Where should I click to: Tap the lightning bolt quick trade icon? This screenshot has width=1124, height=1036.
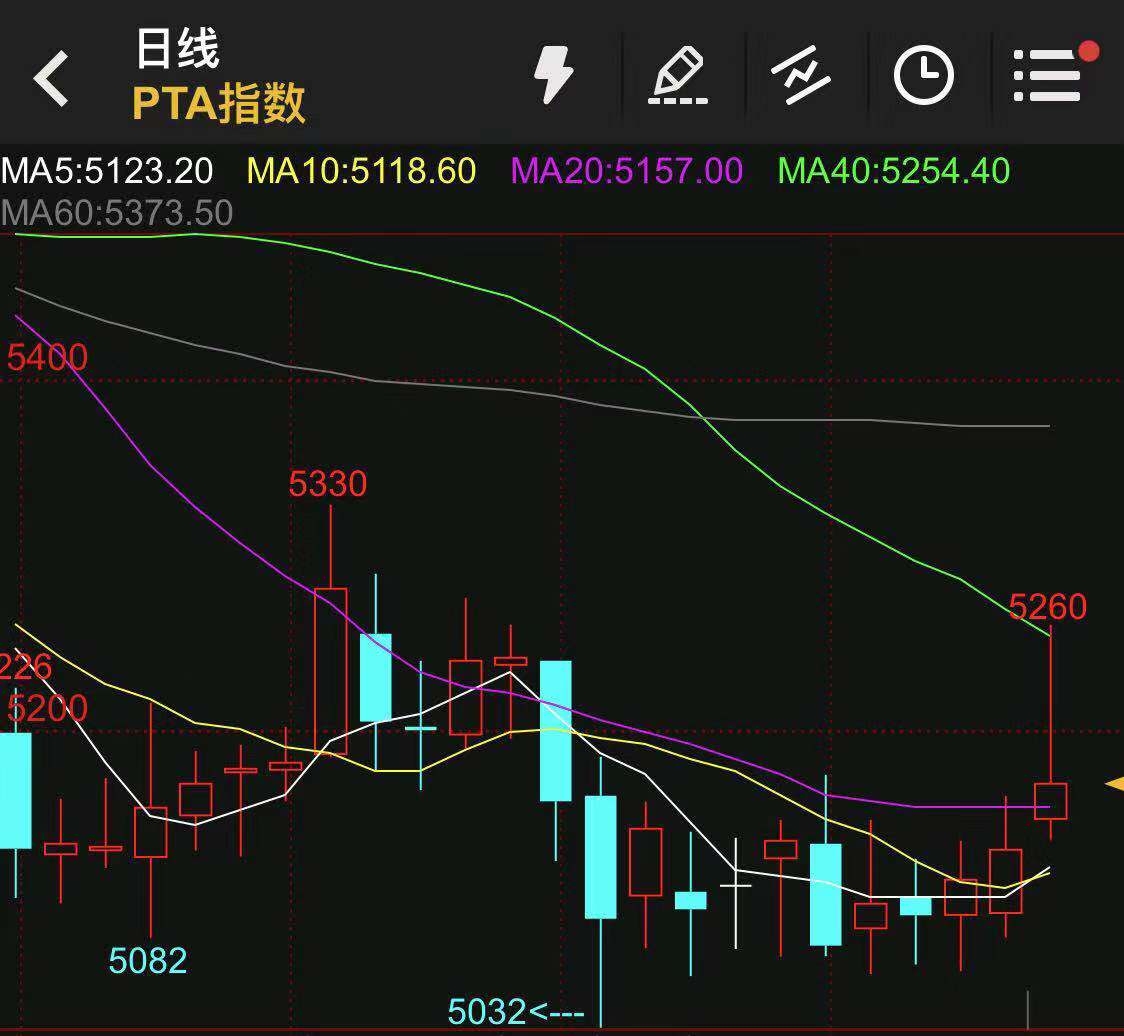[552, 74]
